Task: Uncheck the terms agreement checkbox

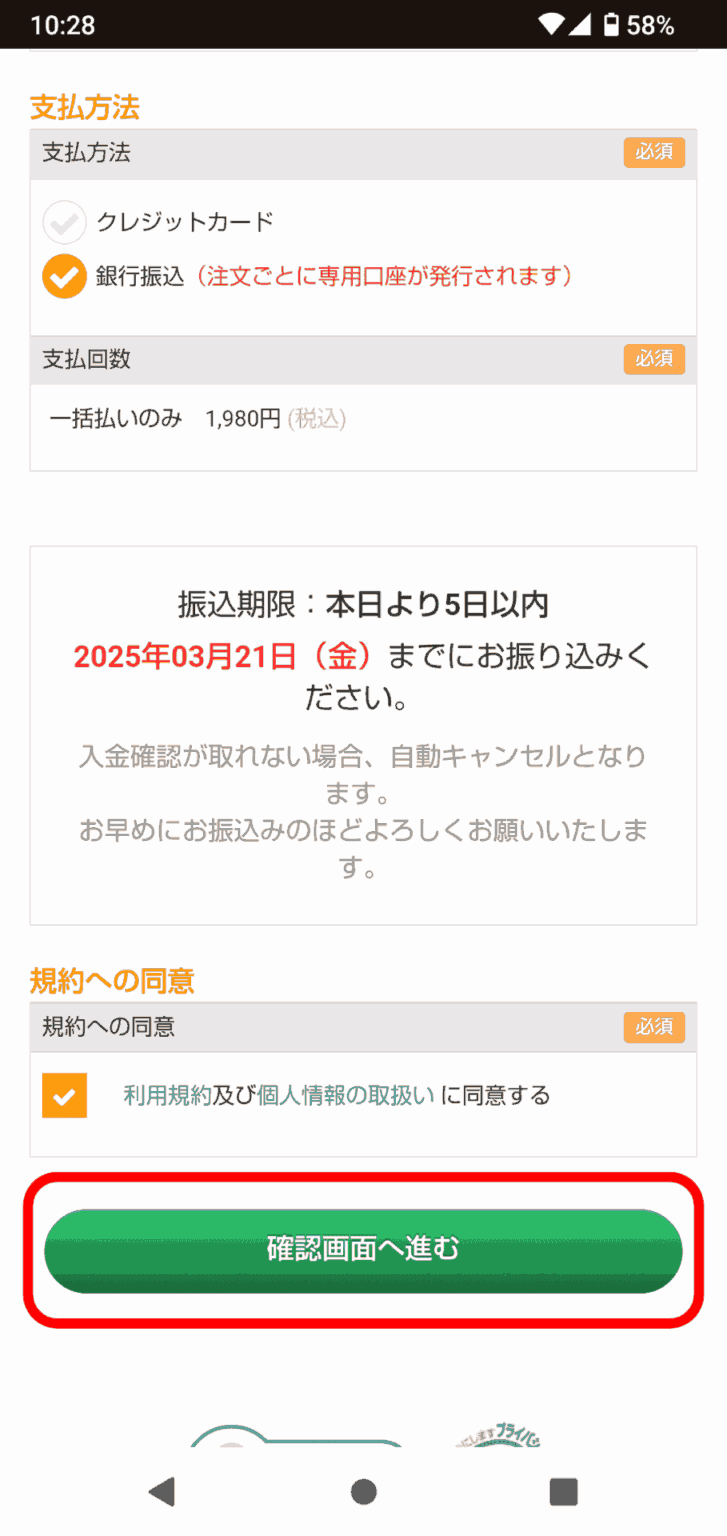Action: [x=65, y=1095]
